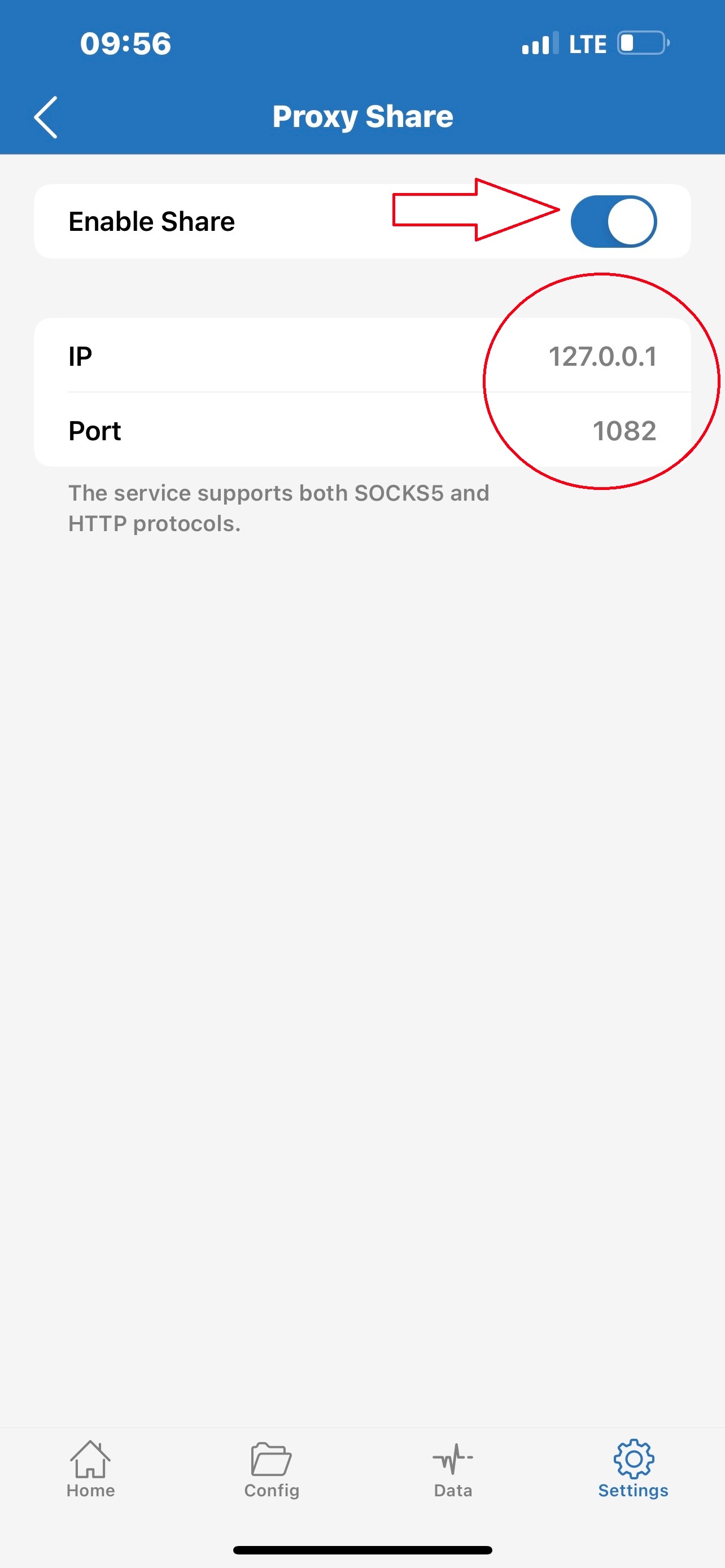Viewport: 725px width, 1568px height.
Task: Turn off the Enable Share switch
Action: 613,222
